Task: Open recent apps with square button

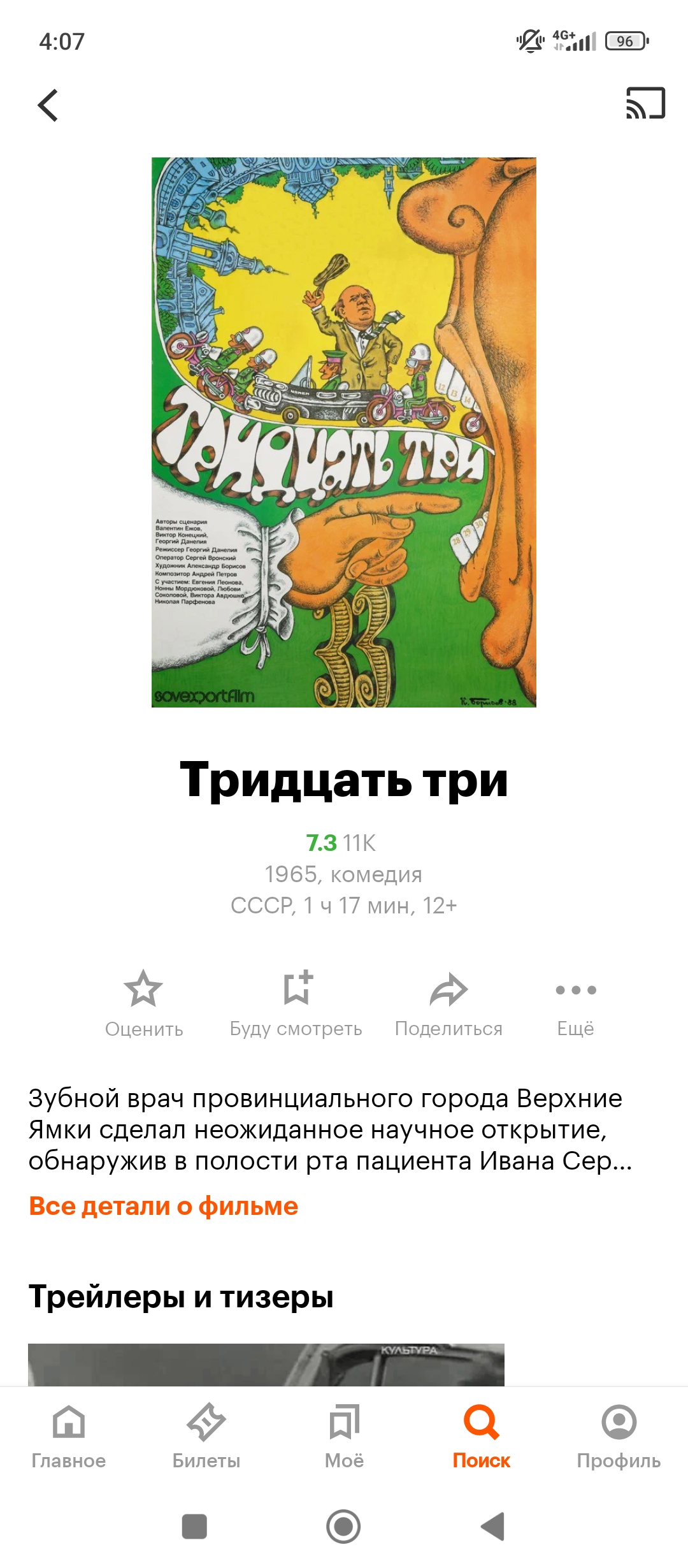Action: tap(194, 1527)
